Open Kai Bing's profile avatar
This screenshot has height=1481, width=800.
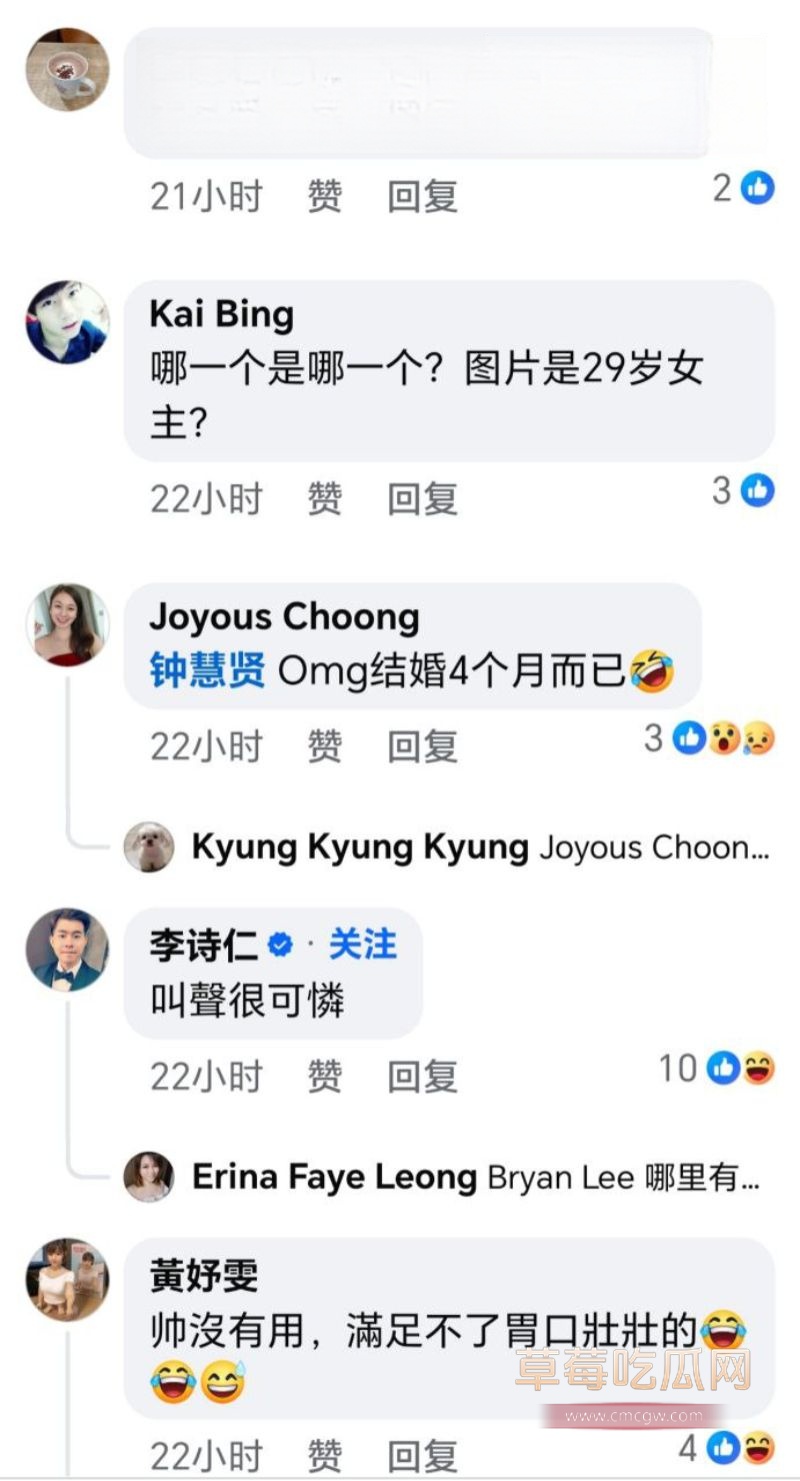pyautogui.click(x=64, y=320)
